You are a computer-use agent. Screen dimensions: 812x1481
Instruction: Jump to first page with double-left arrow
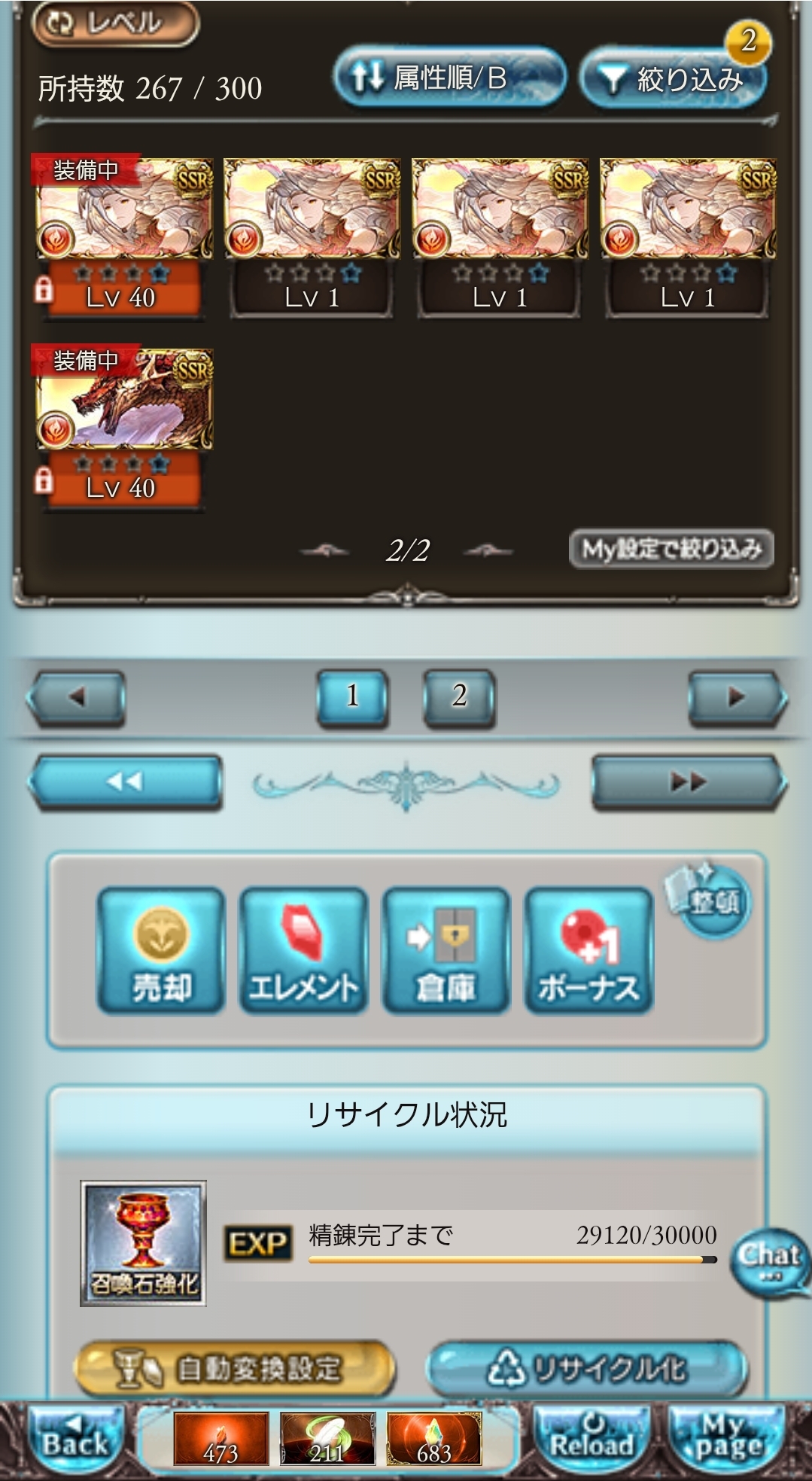125,782
